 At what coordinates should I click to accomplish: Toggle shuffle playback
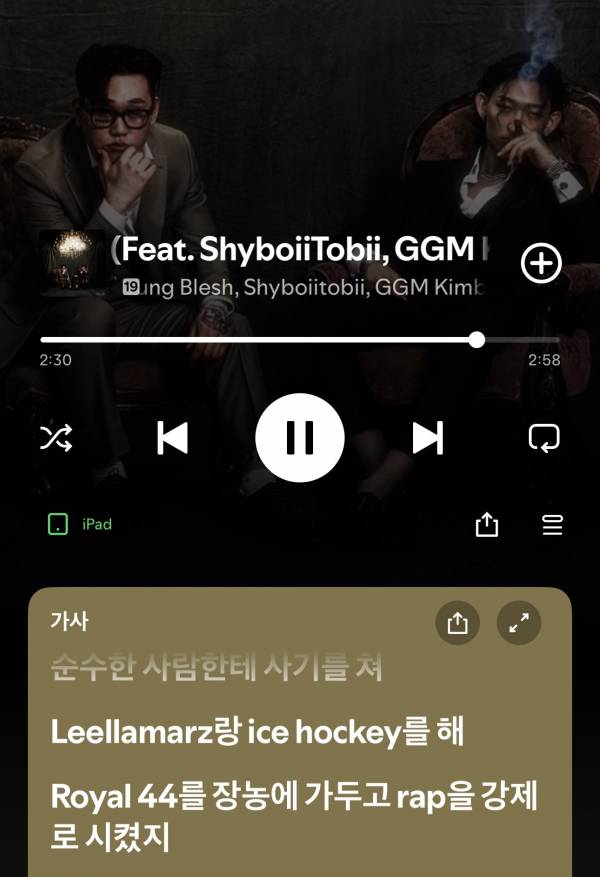(x=55, y=438)
